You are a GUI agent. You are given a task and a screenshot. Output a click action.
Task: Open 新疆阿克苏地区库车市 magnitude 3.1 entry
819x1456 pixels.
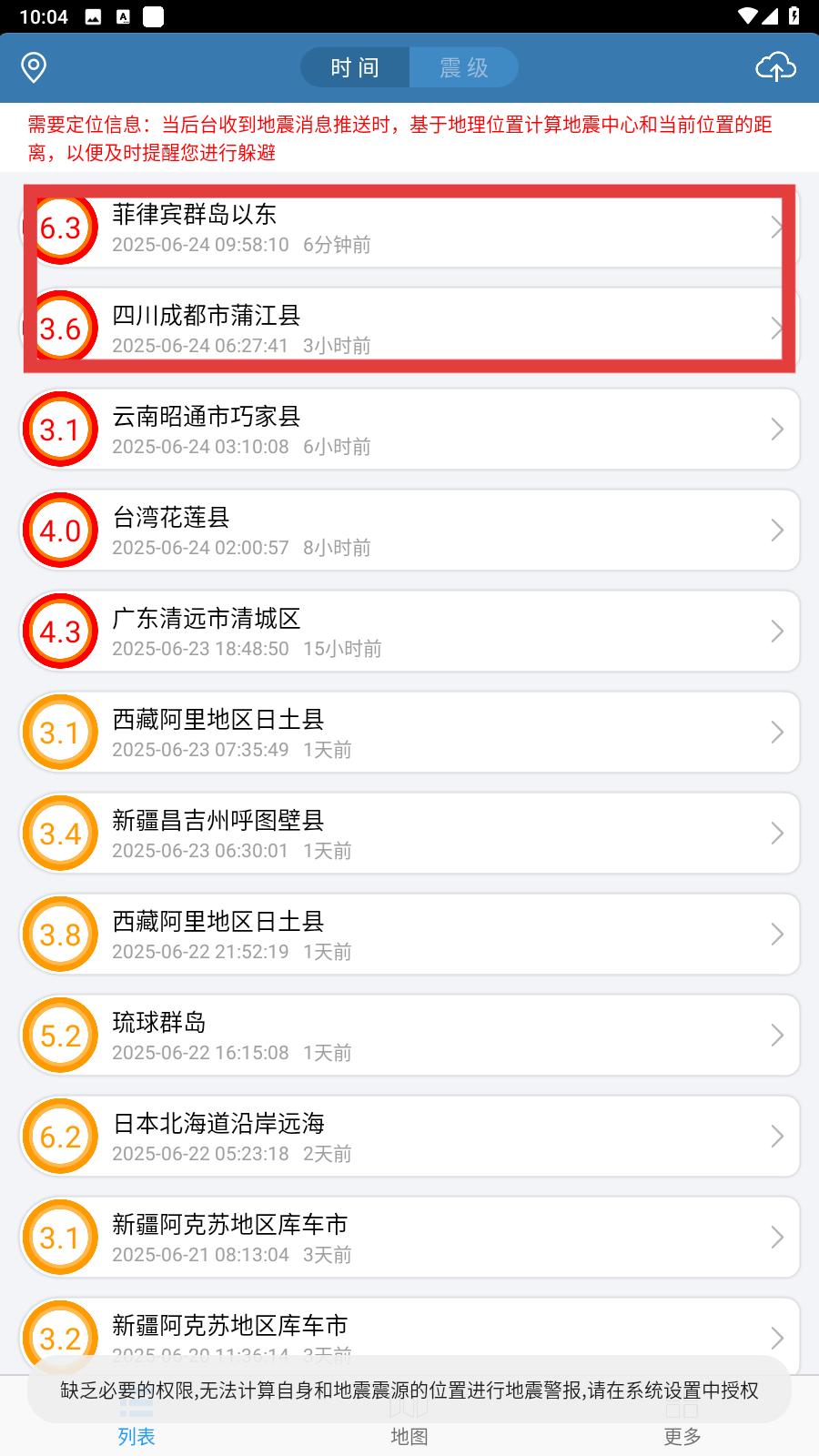409,1238
